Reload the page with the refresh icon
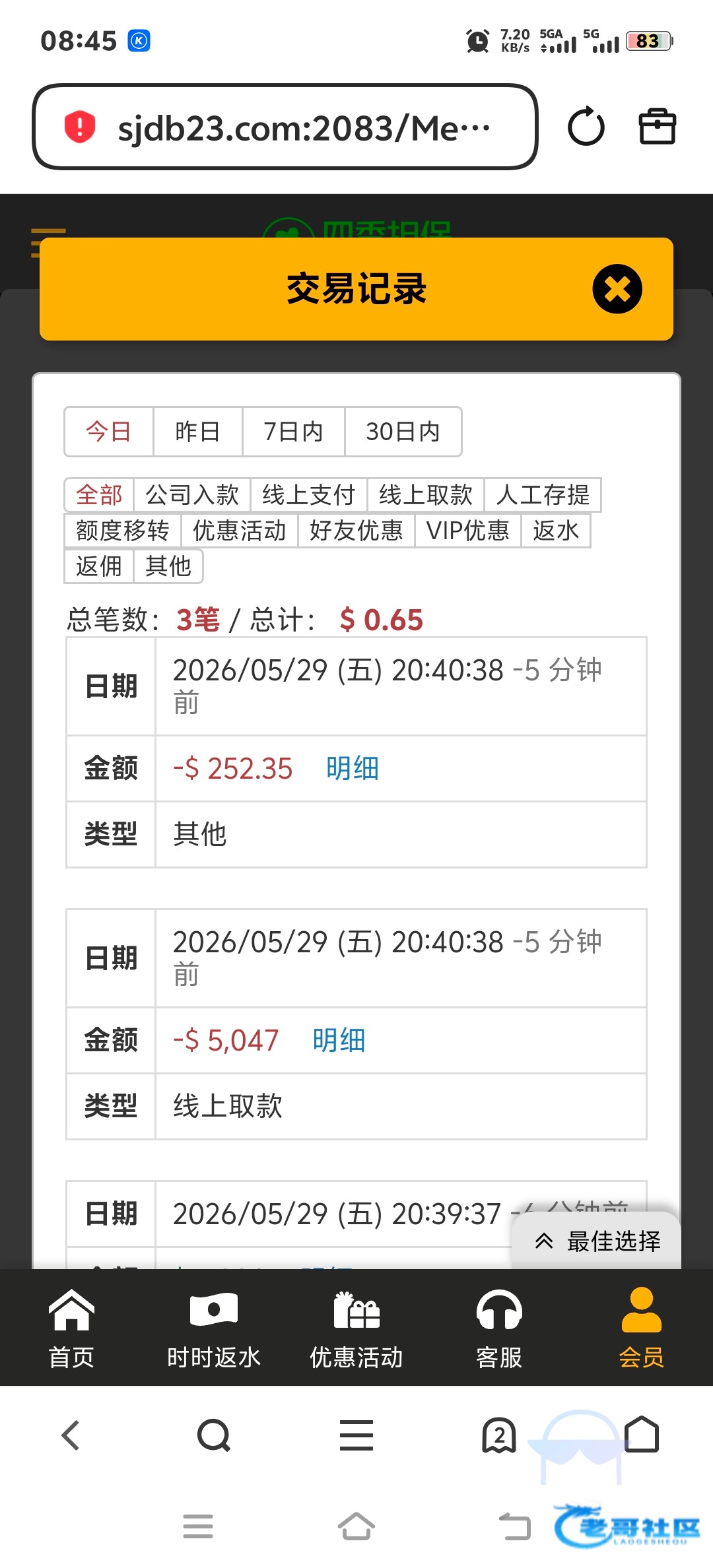 586,127
